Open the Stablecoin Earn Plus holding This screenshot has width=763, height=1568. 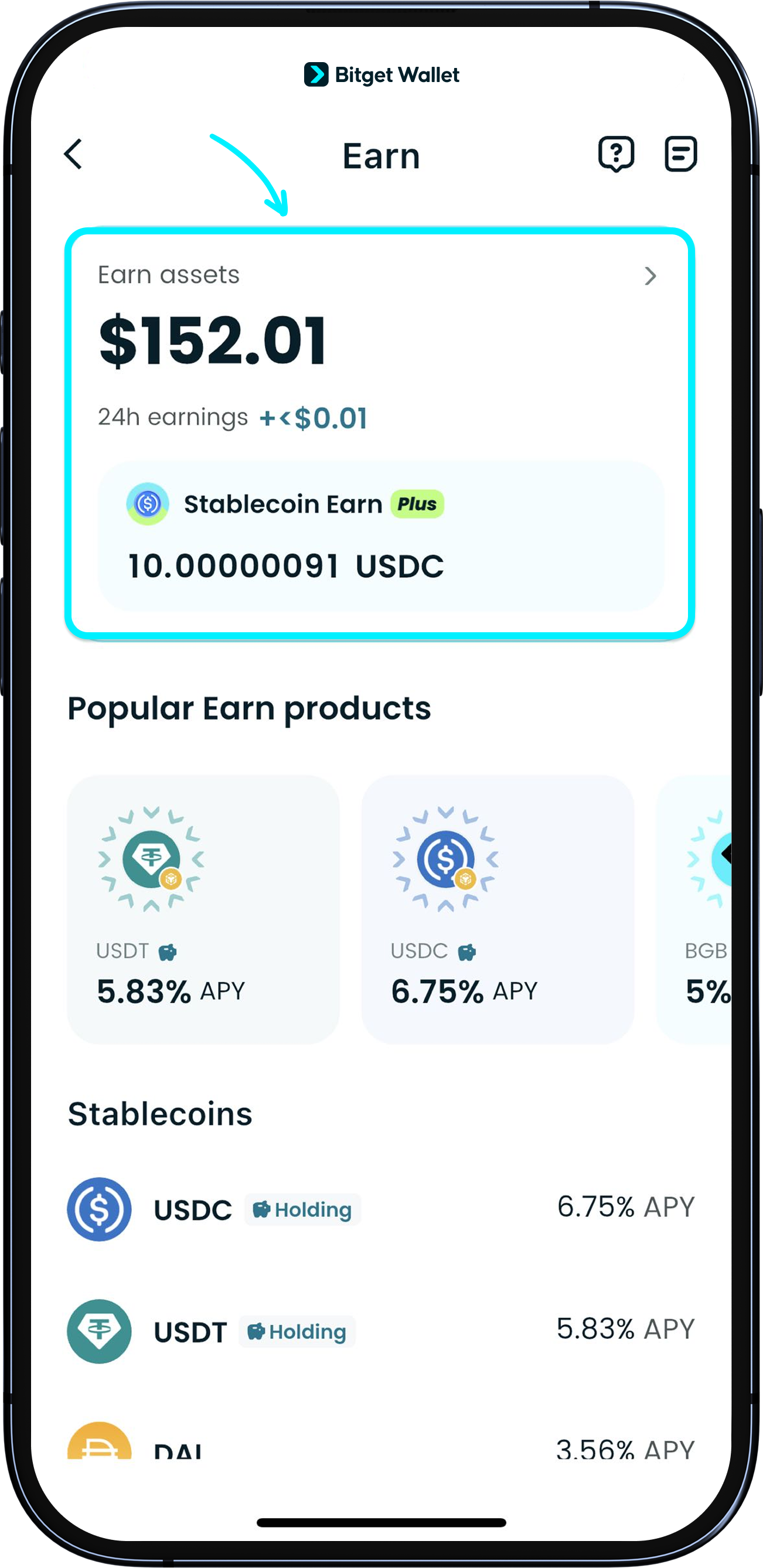point(381,536)
